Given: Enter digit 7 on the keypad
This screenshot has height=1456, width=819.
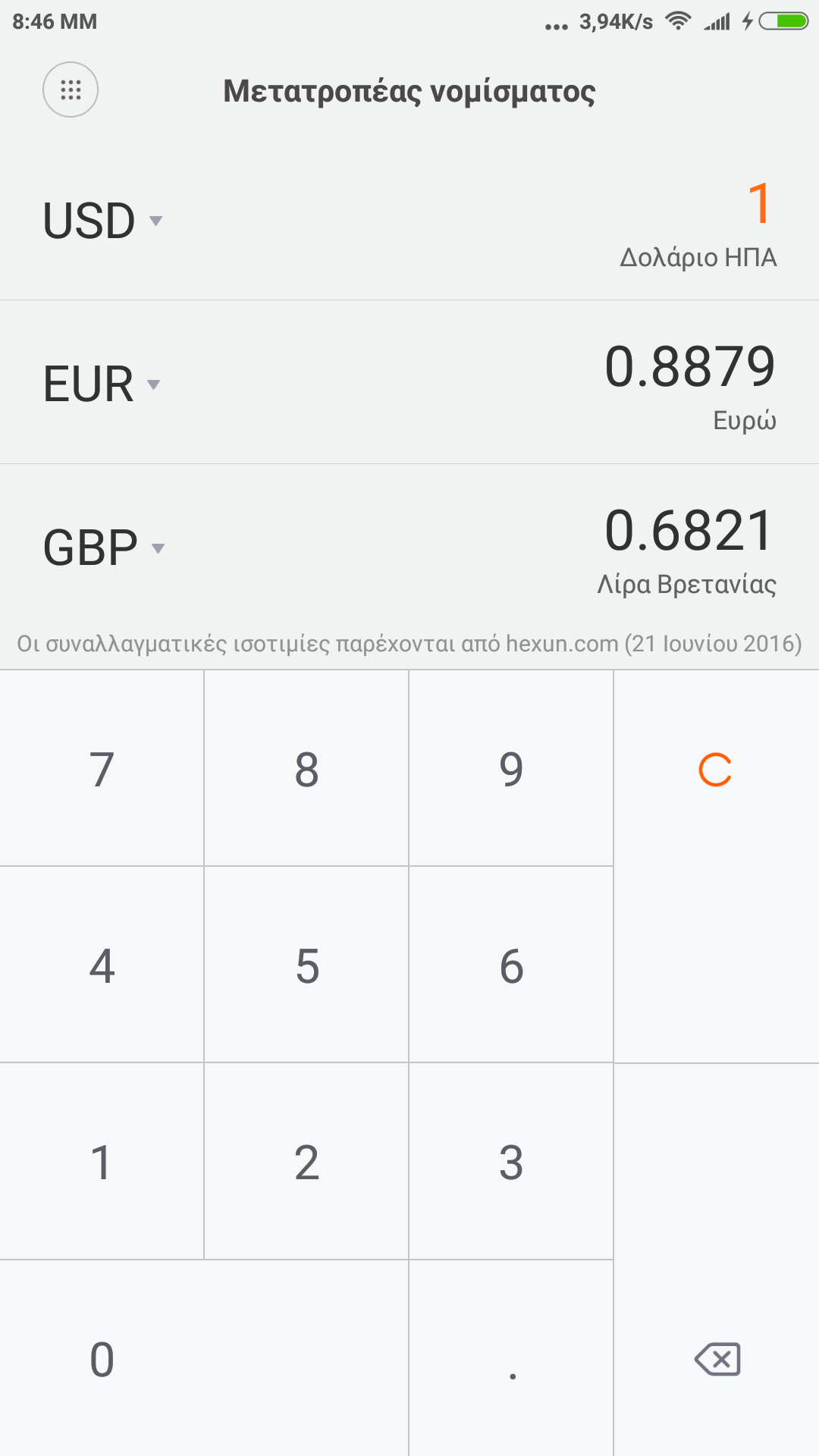Looking at the screenshot, I should pyautogui.click(x=102, y=770).
